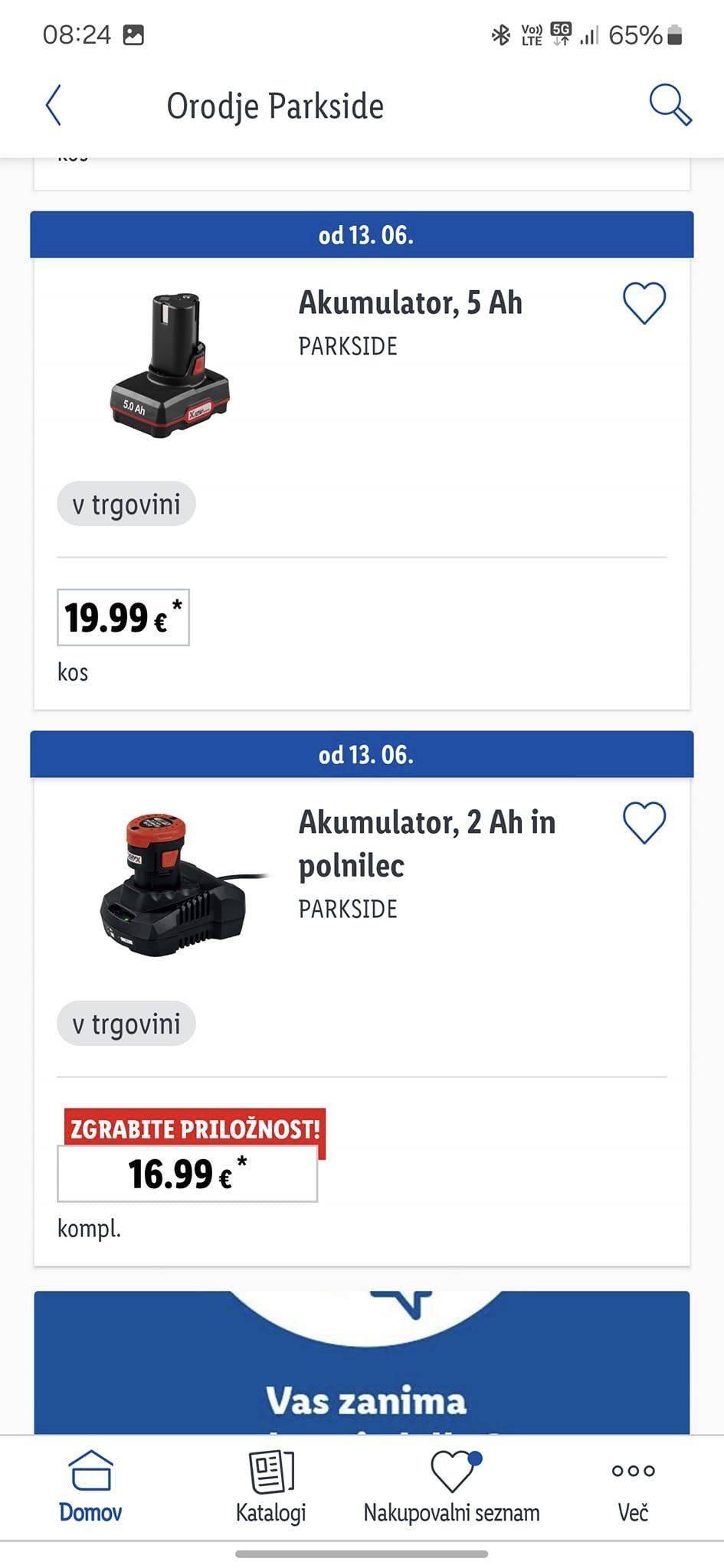
Task: Add Akumulator, 5 Ah to favorites
Action: coord(644,303)
